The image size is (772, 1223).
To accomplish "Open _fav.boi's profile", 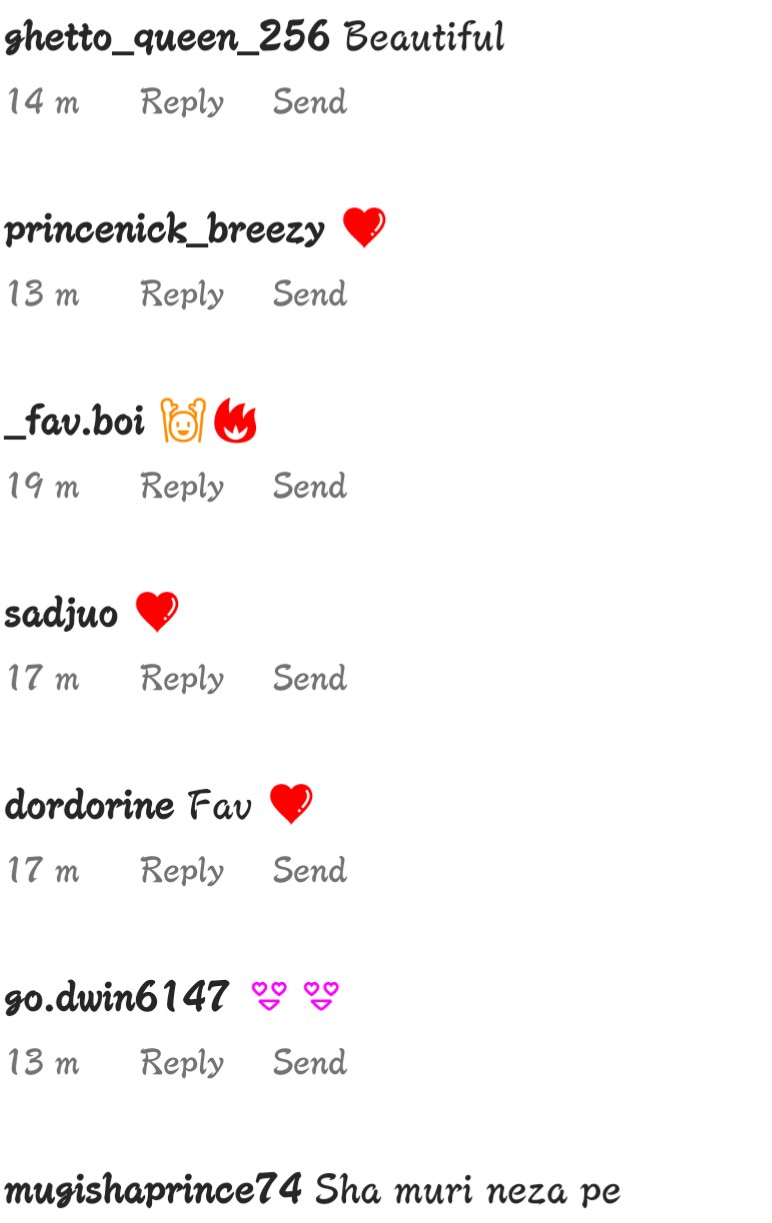I will (x=75, y=422).
